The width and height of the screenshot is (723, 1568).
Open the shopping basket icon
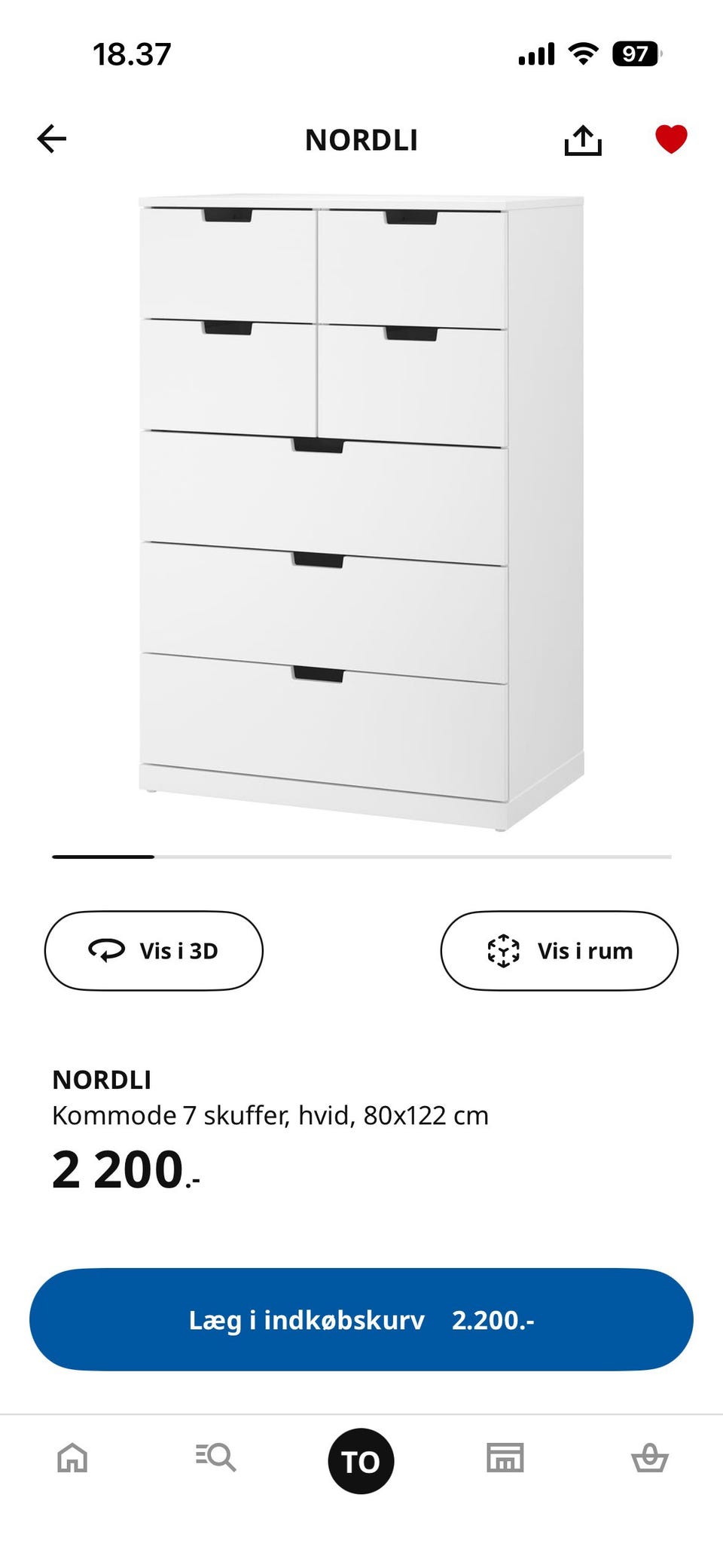(x=651, y=1460)
